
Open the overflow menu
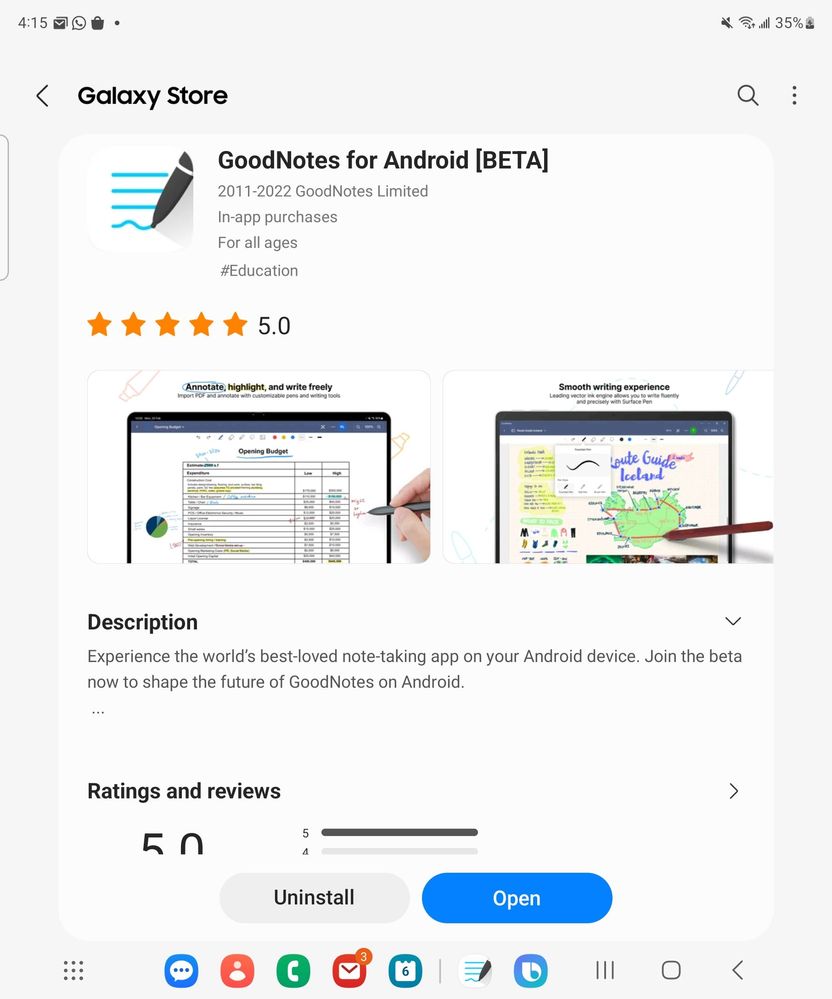click(794, 95)
